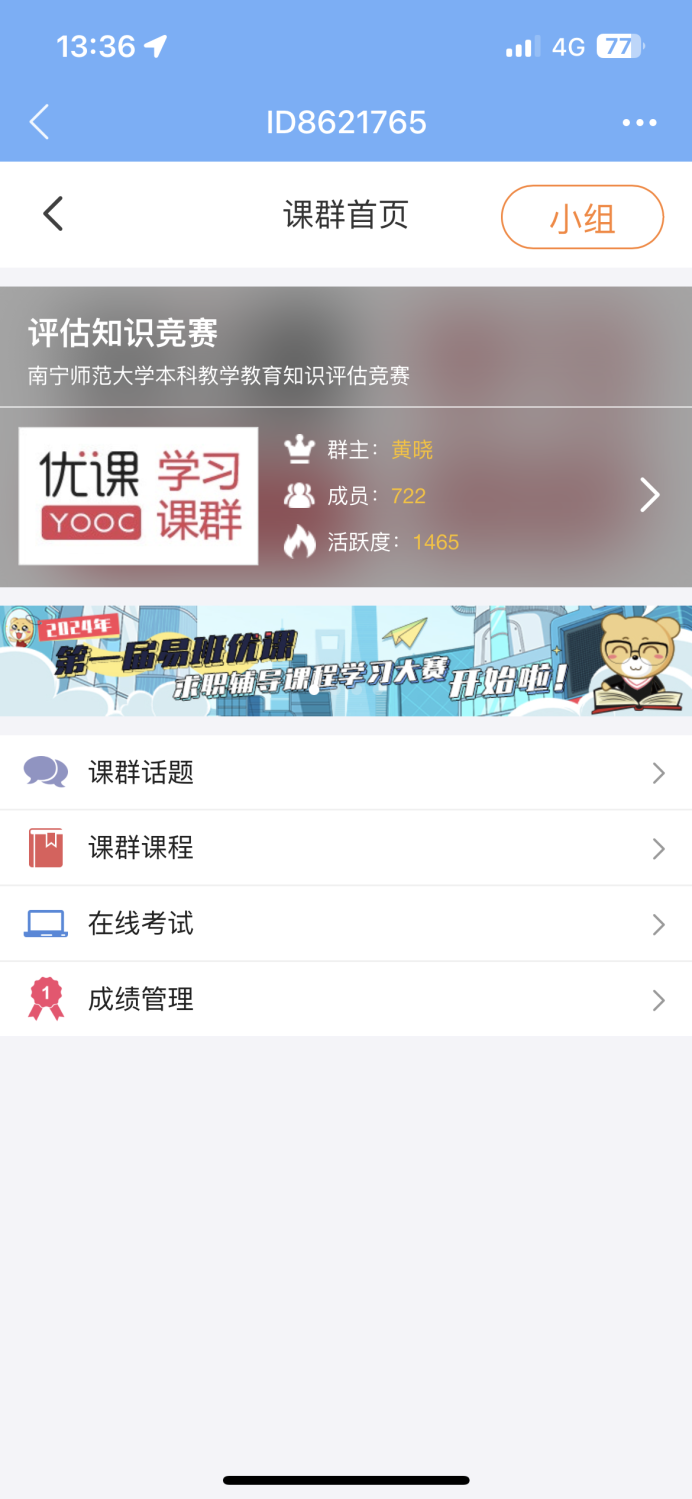Go back from 课群首页 page
The width and height of the screenshot is (692, 1499).
coord(53,214)
